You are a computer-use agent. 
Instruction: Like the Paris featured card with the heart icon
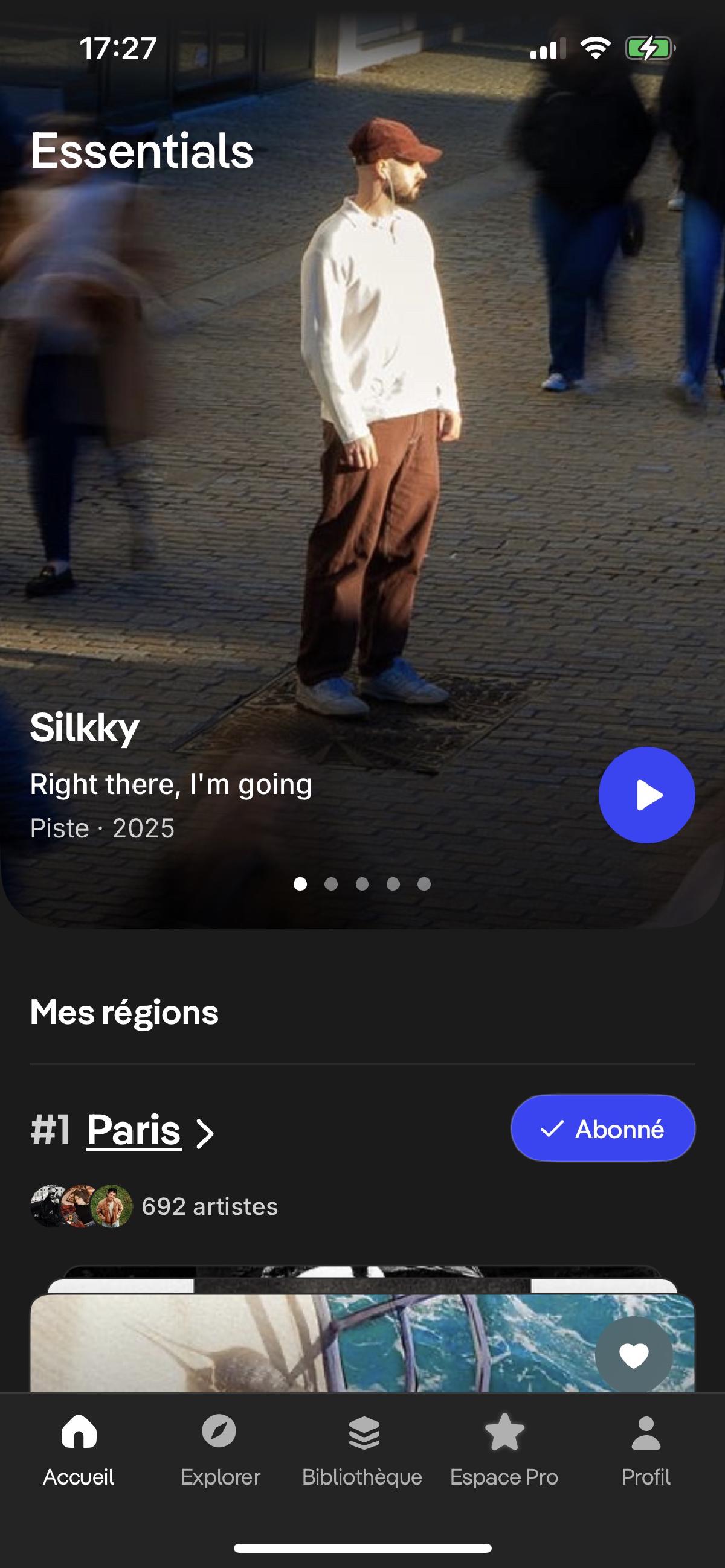point(634,1355)
